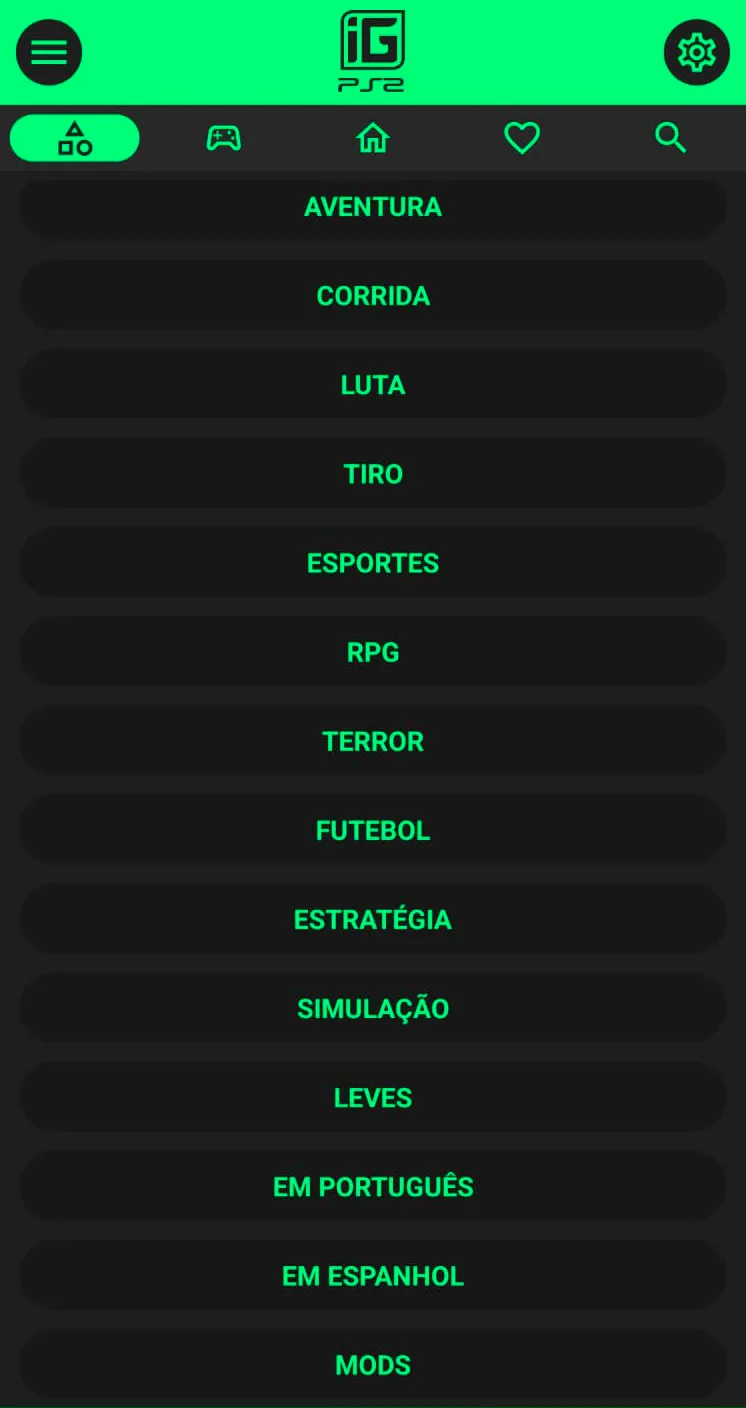Go to the home tab

pos(372,138)
